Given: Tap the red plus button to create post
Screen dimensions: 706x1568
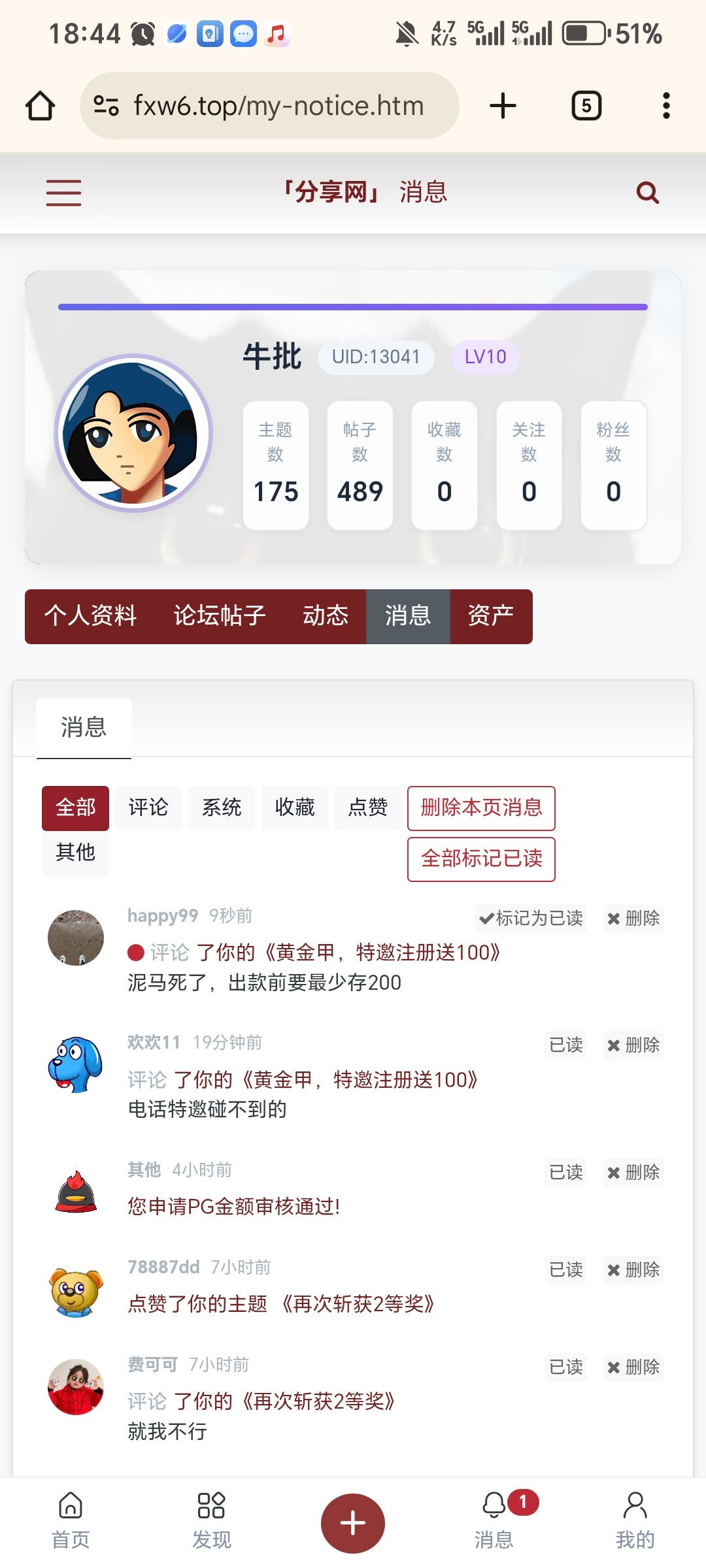Looking at the screenshot, I should [353, 1522].
